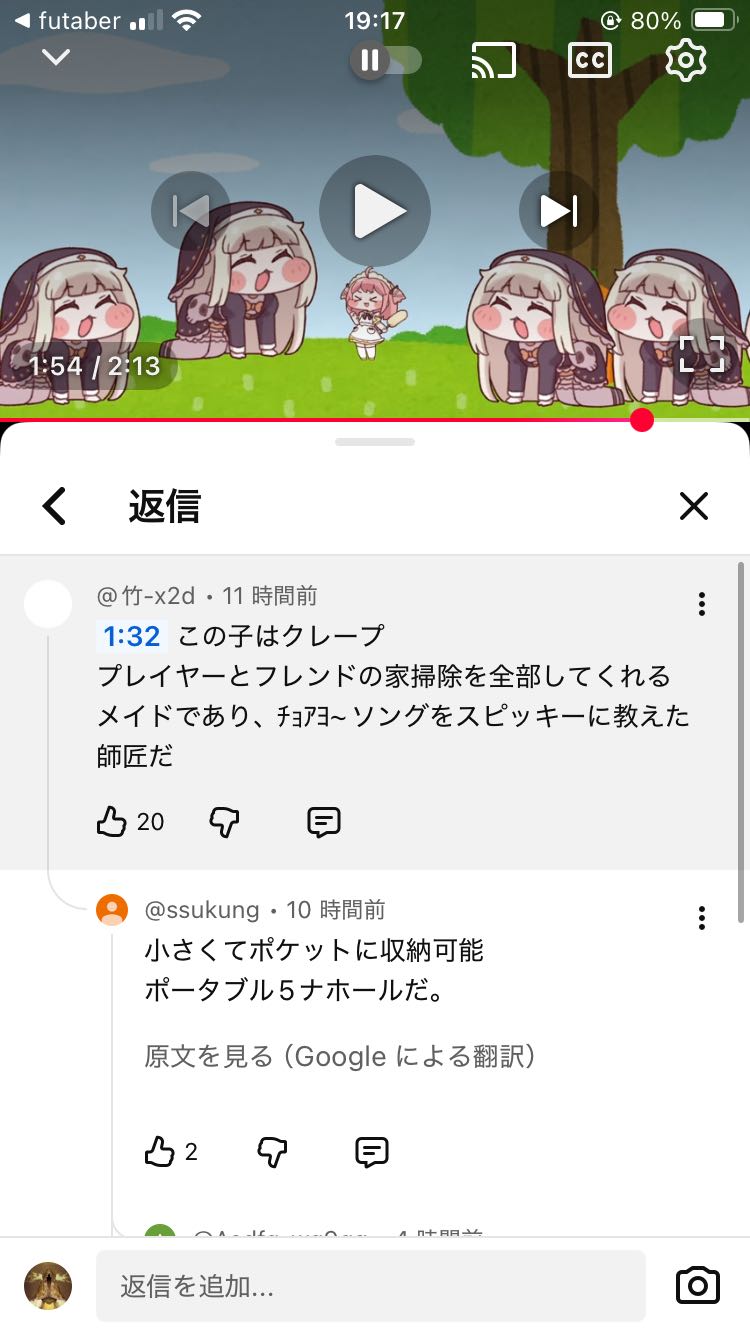Open options menu for @ssukung reply
750x1334 pixels.
tap(702, 917)
